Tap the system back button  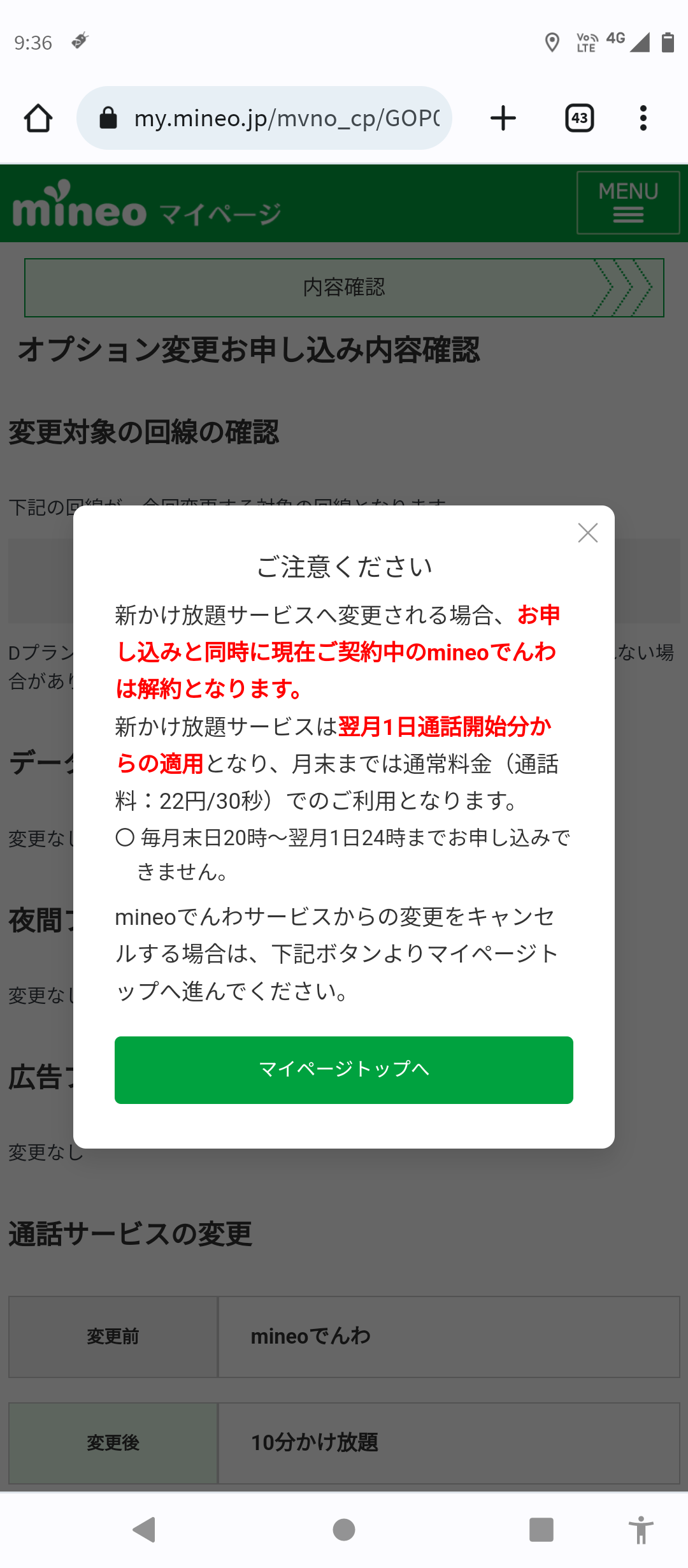[x=145, y=1530]
